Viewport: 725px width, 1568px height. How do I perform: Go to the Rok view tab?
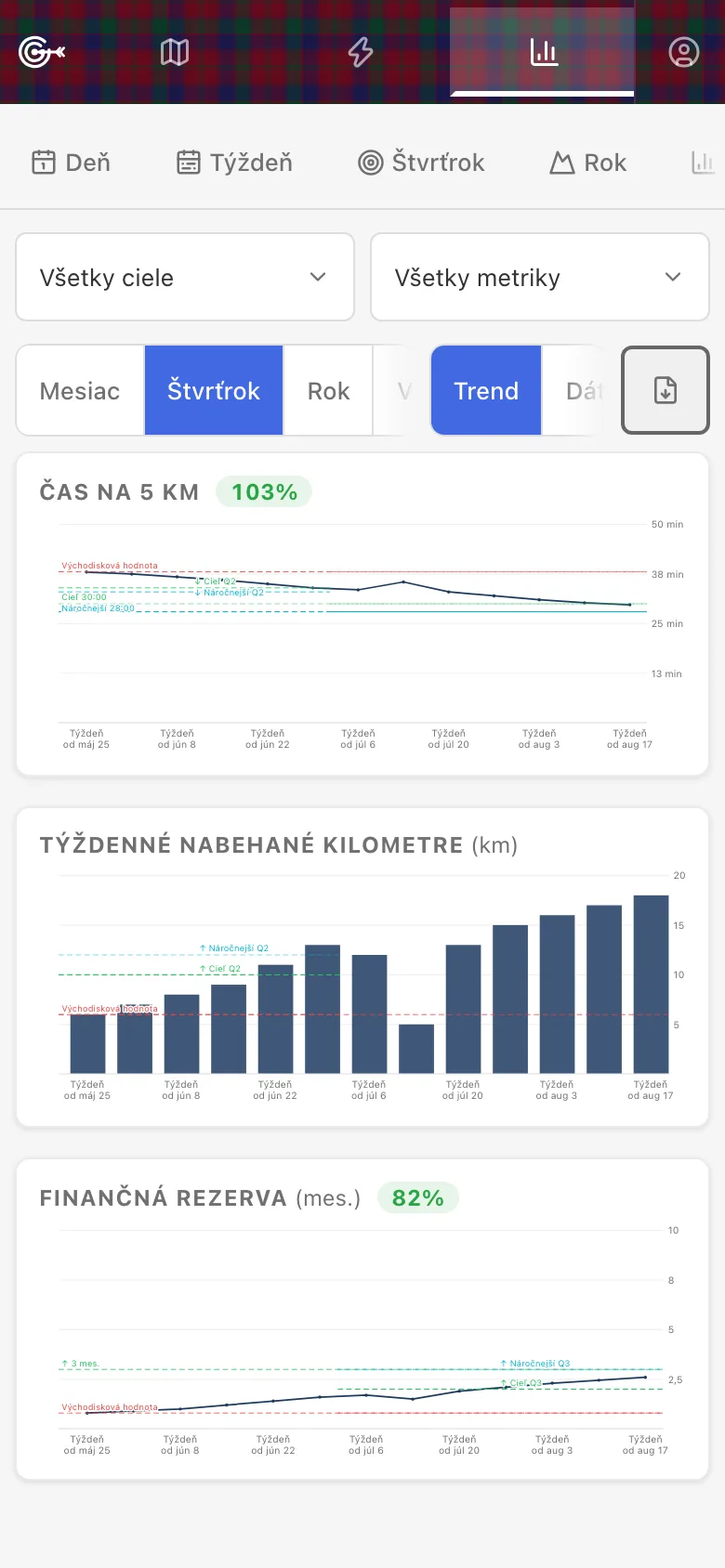point(588,163)
